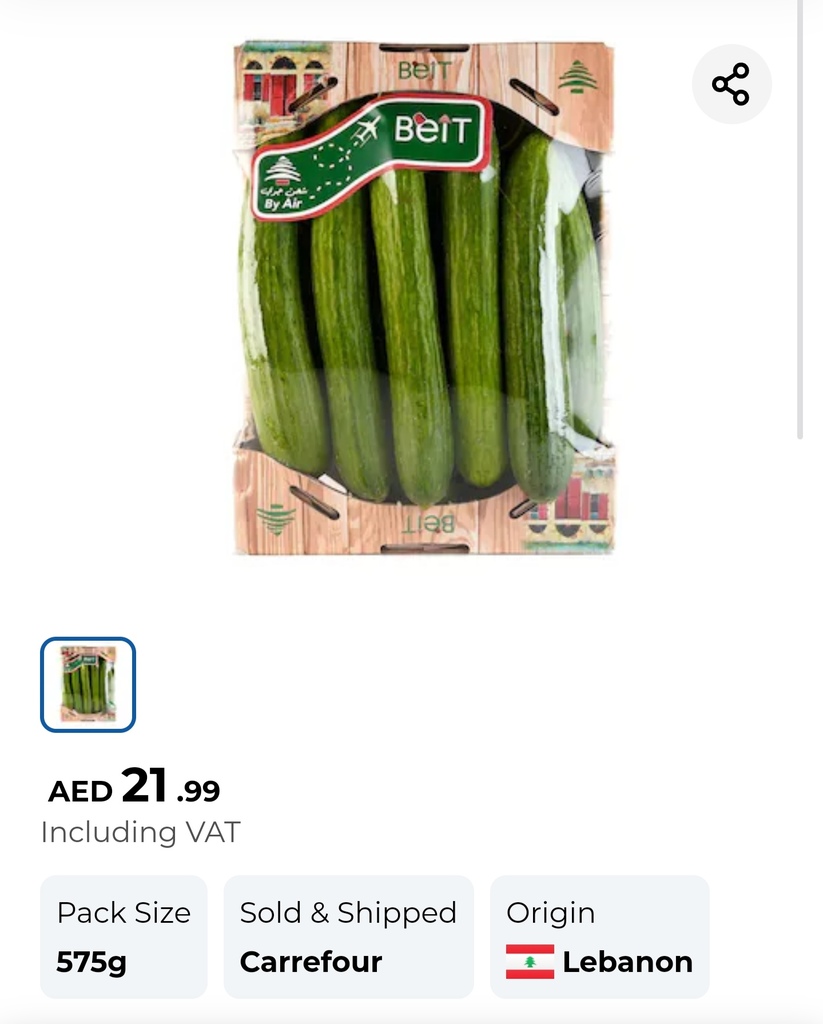
Task: Select the cucumber pack thumbnail image
Action: tap(88, 685)
